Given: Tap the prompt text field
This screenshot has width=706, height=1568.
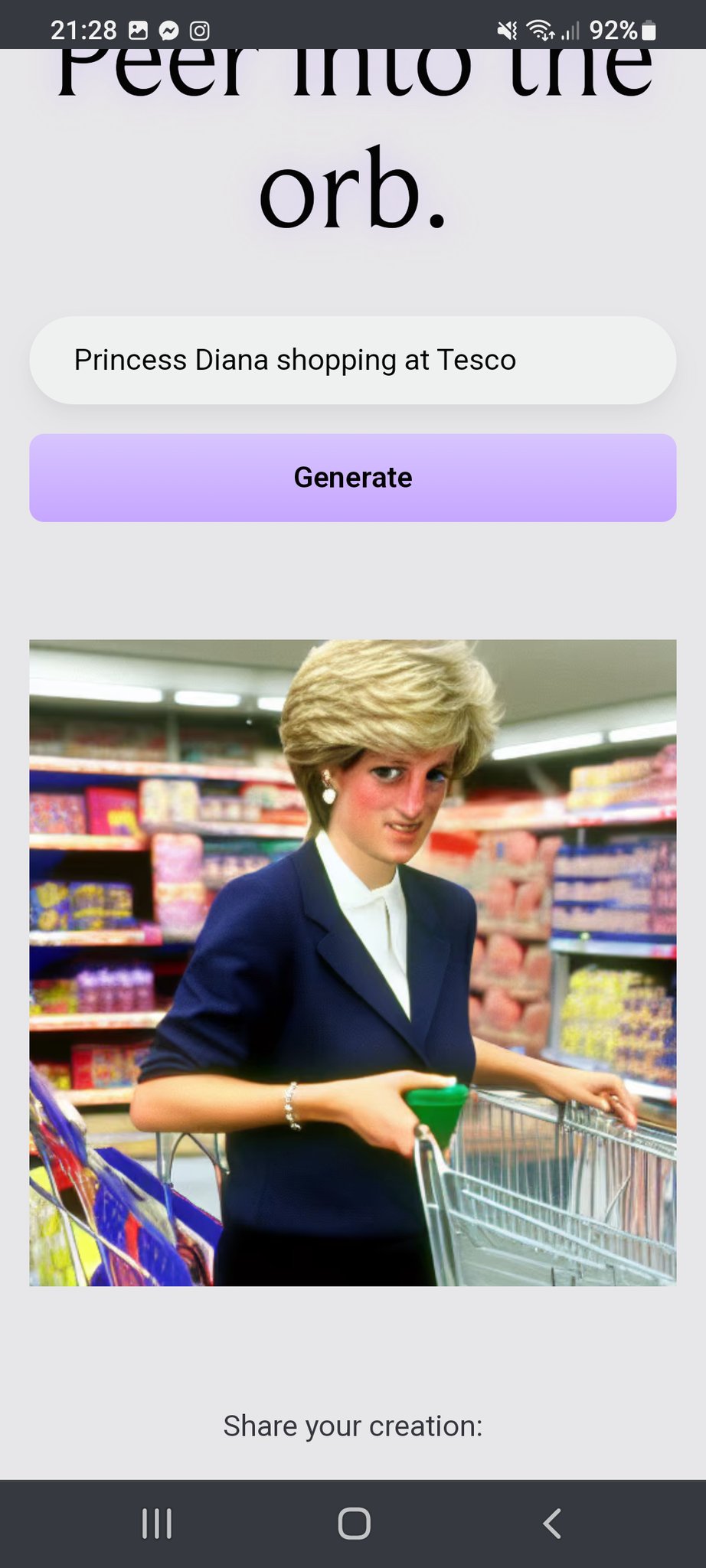Looking at the screenshot, I should click(352, 360).
